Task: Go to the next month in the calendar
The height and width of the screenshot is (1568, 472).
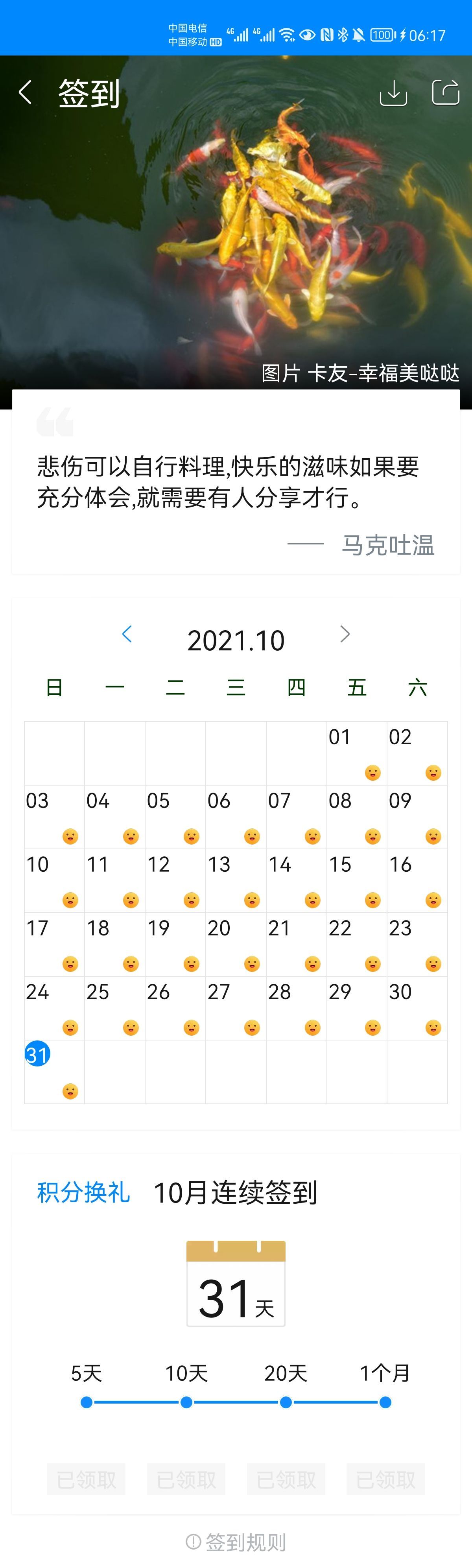Action: 345,634
